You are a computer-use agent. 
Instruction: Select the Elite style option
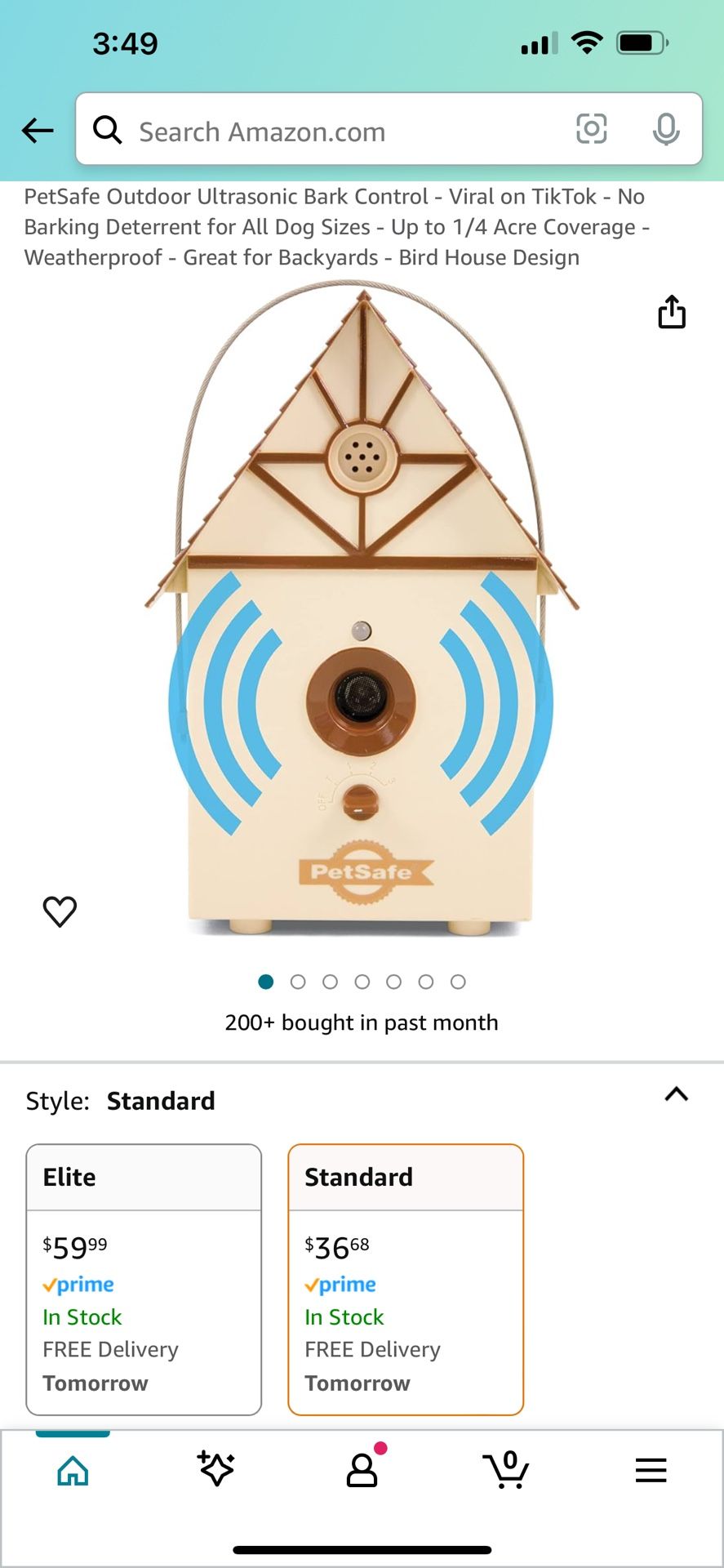click(x=144, y=1279)
